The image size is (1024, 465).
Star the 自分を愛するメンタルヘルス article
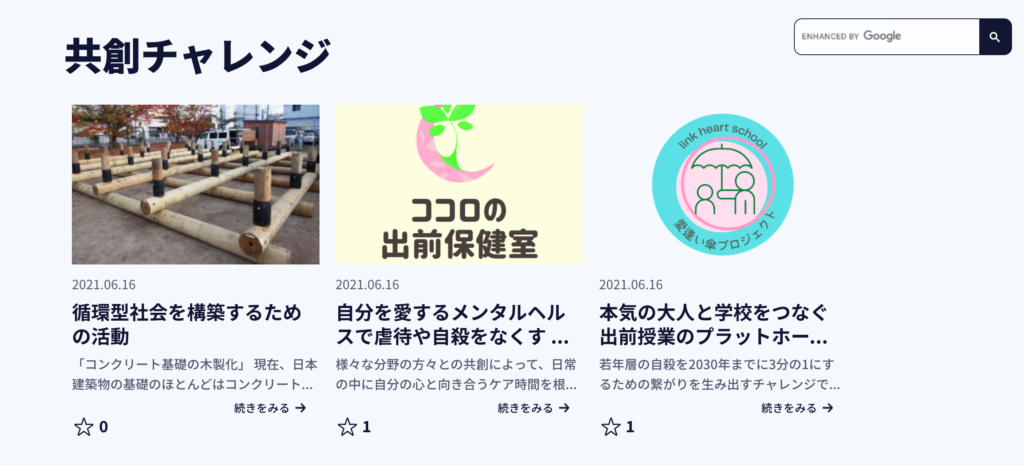click(x=347, y=428)
